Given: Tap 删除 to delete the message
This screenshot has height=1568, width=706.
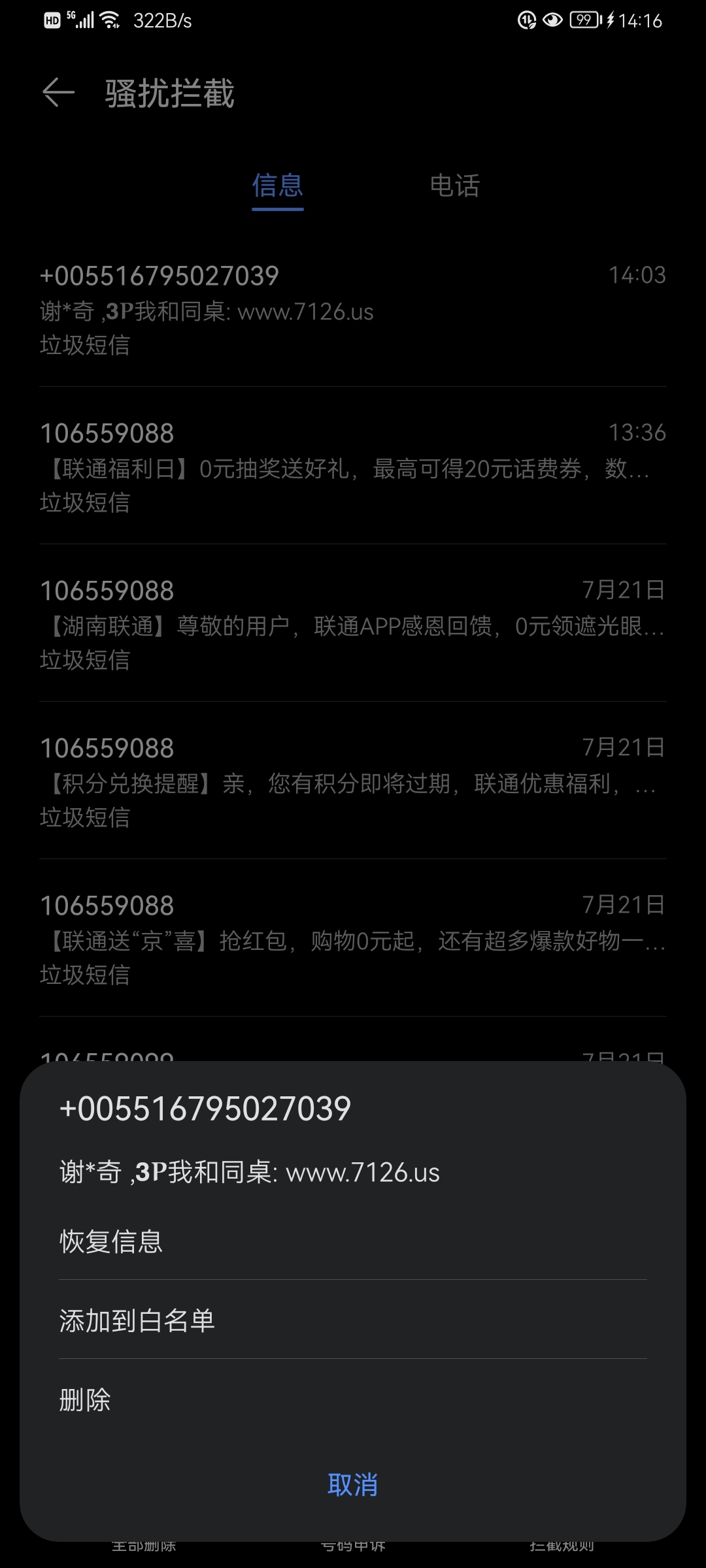Looking at the screenshot, I should coord(353,1400).
